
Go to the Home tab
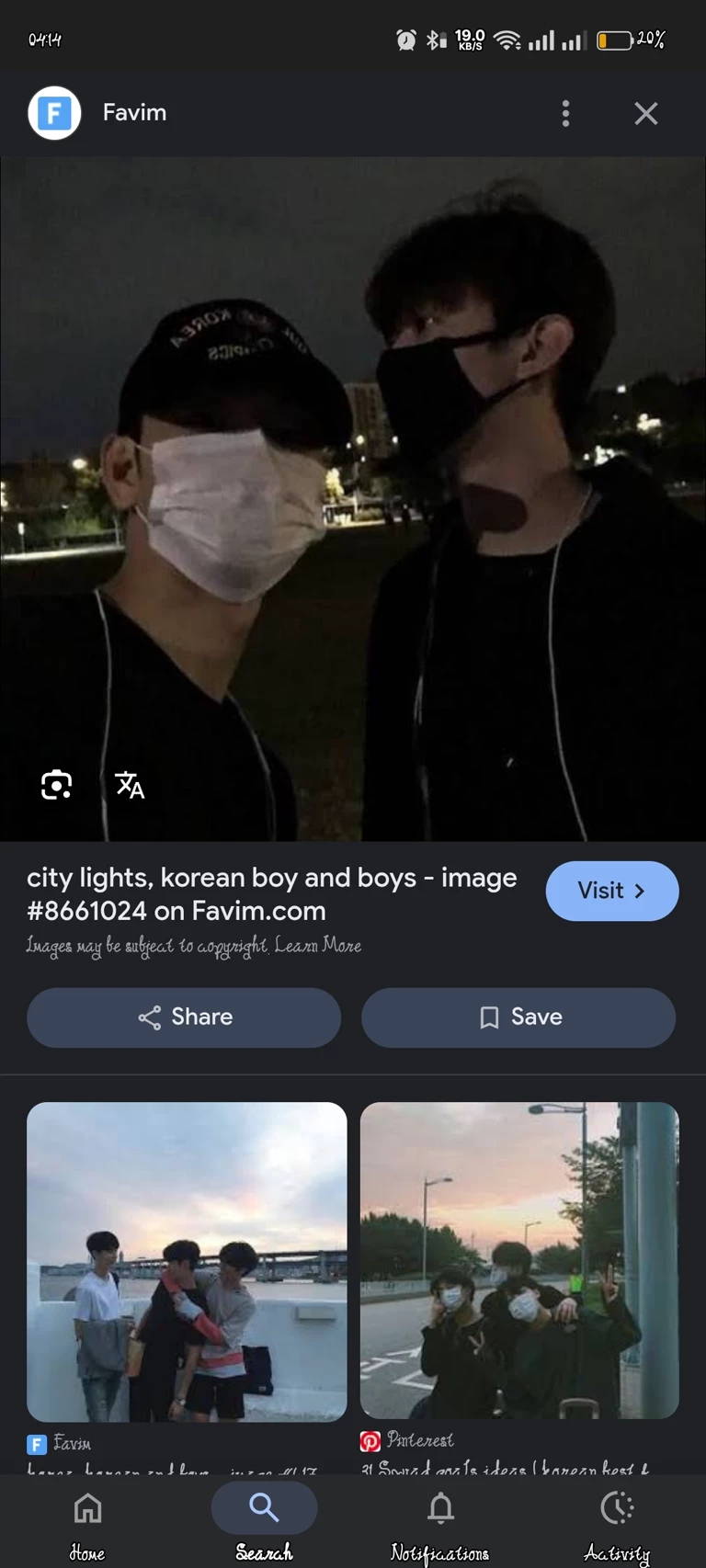[87, 1523]
